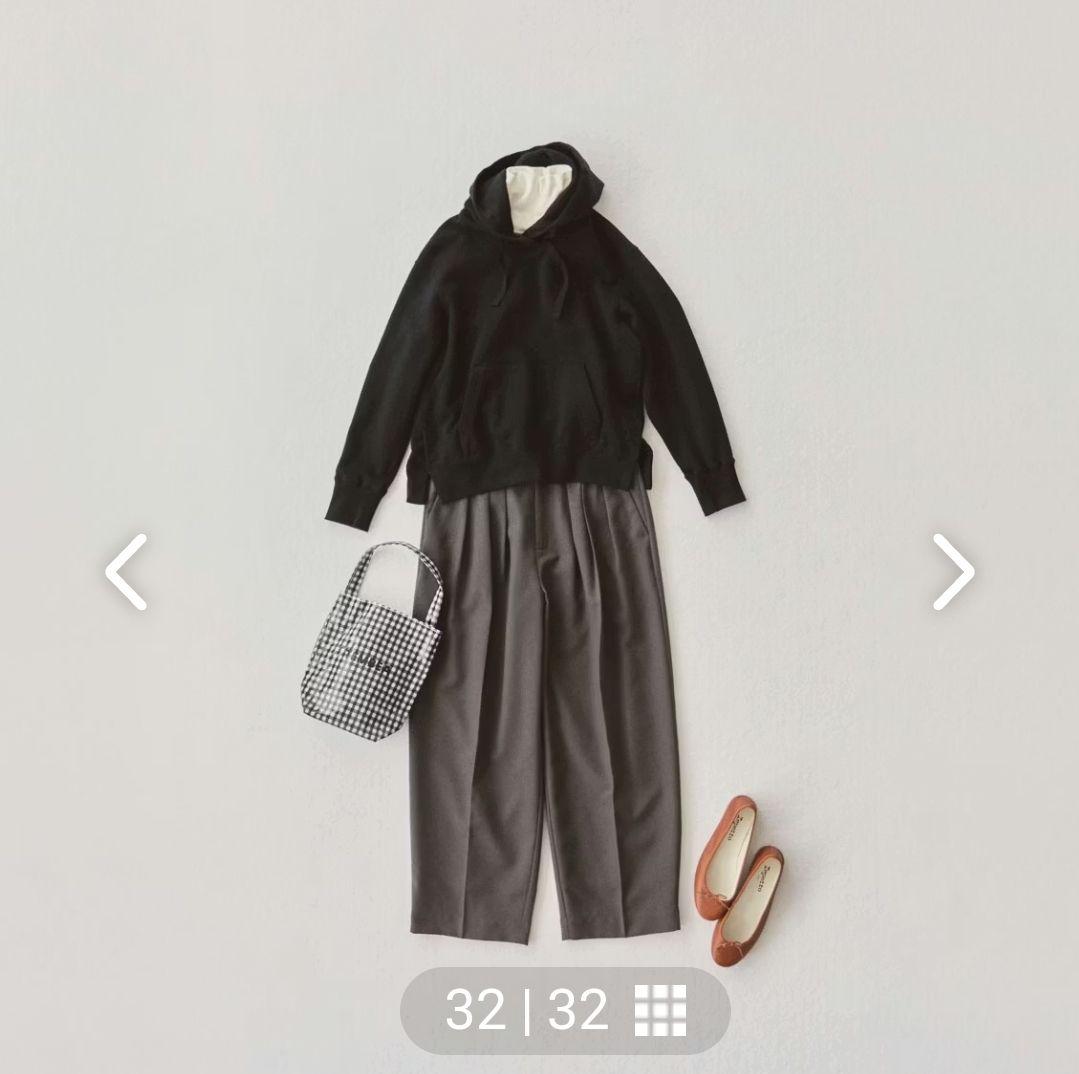Go to the next image
The width and height of the screenshot is (1079, 1074).
pyautogui.click(x=952, y=572)
